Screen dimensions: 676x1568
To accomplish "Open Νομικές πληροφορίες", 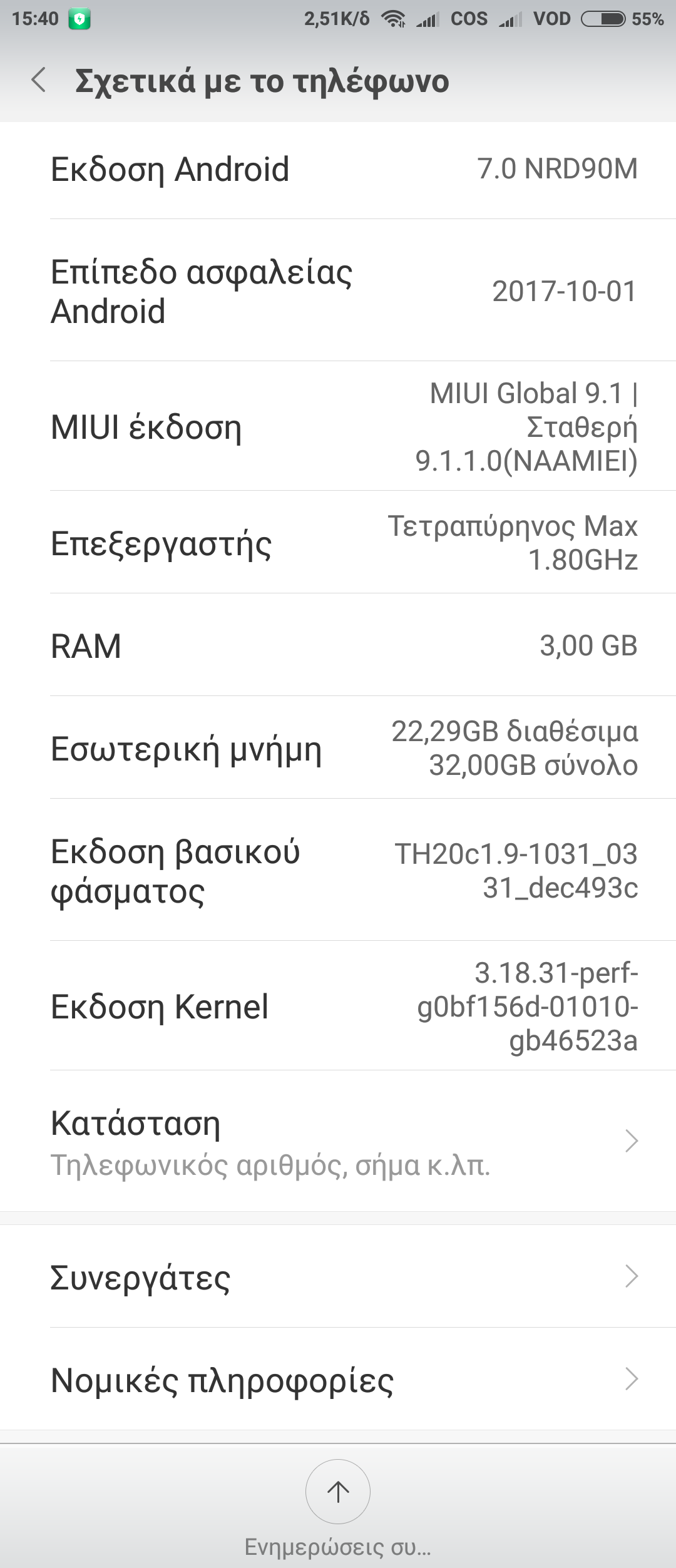I will [x=338, y=1379].
